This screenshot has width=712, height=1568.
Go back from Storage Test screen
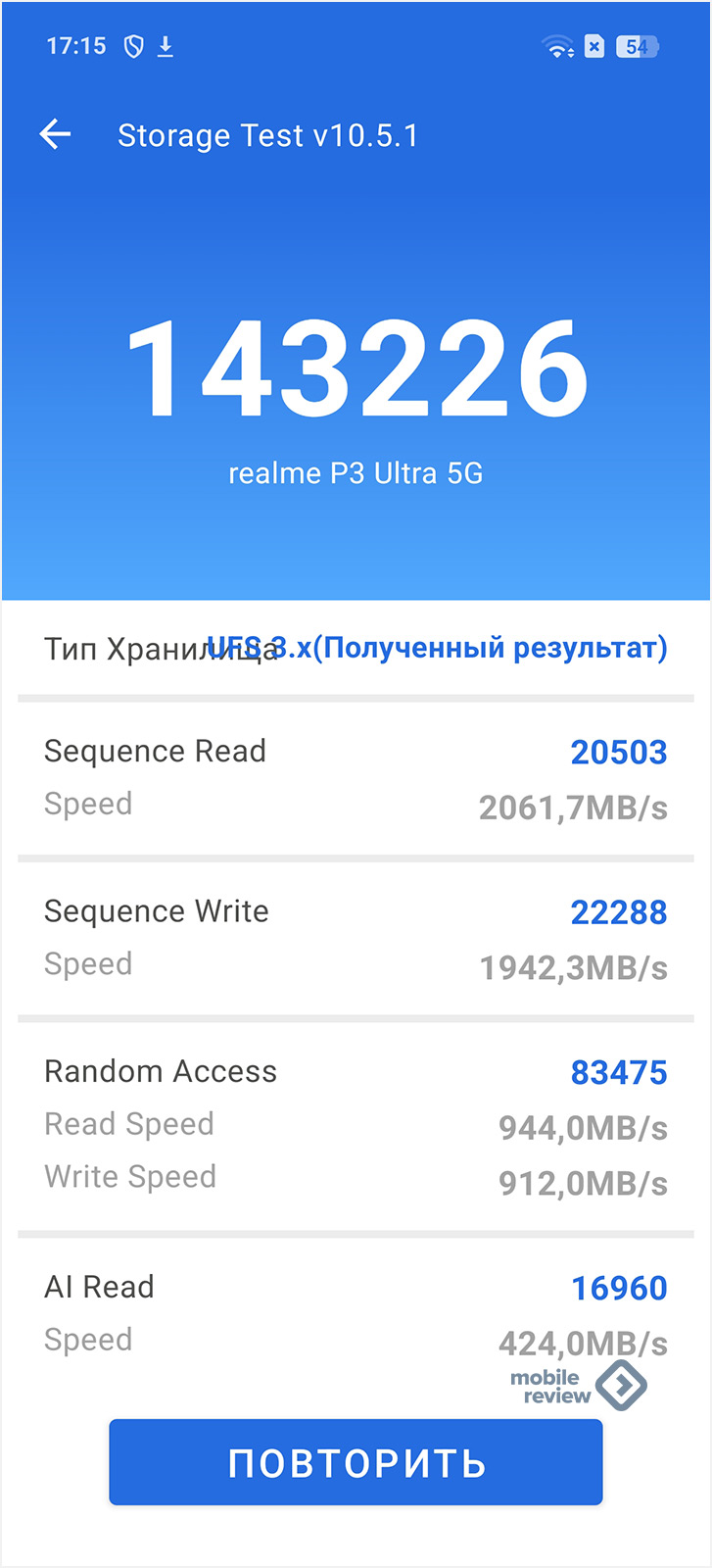coord(56,134)
